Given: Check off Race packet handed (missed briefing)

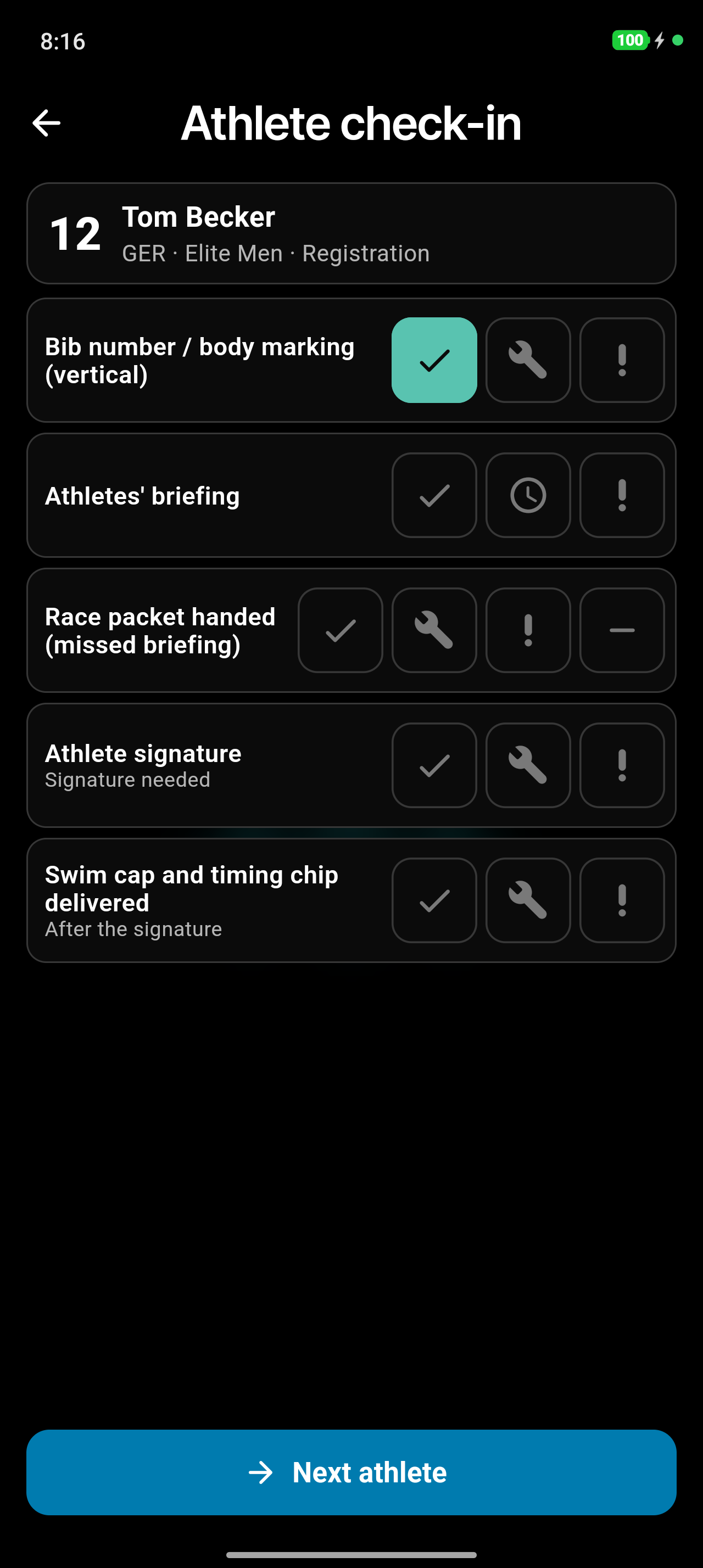Looking at the screenshot, I should [x=340, y=630].
